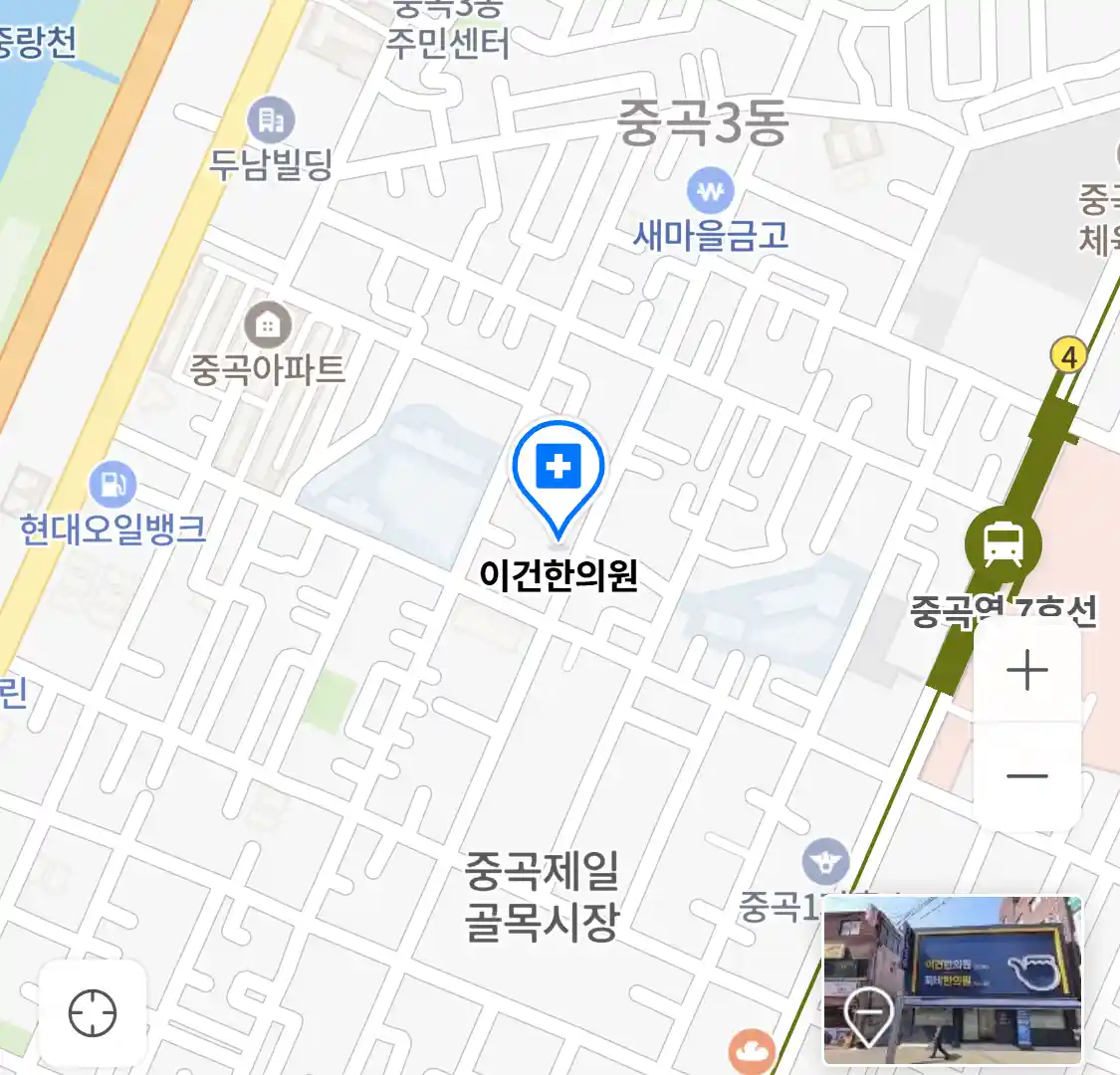Open the 두남빌딩 building marker
The width and height of the screenshot is (1120, 1075).
(x=270, y=120)
